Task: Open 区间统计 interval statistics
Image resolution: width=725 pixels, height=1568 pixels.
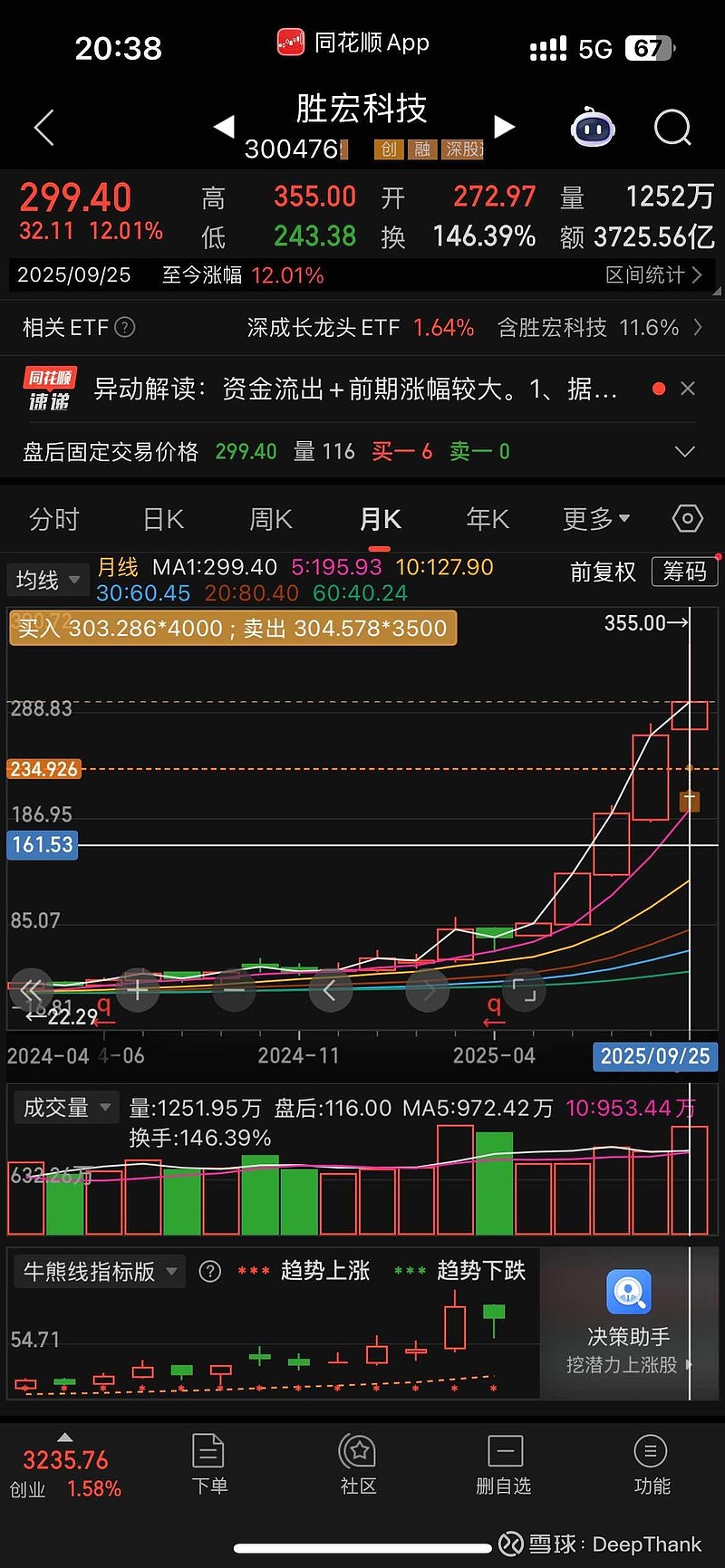Action: (x=653, y=274)
